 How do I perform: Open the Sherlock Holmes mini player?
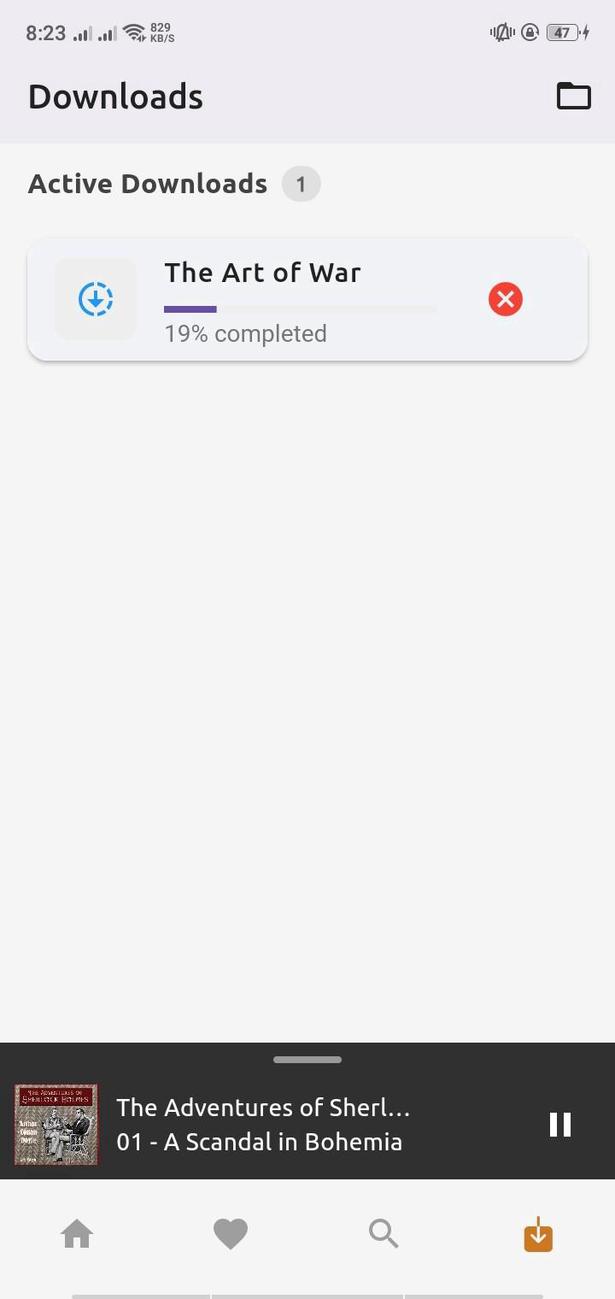click(x=263, y=1124)
